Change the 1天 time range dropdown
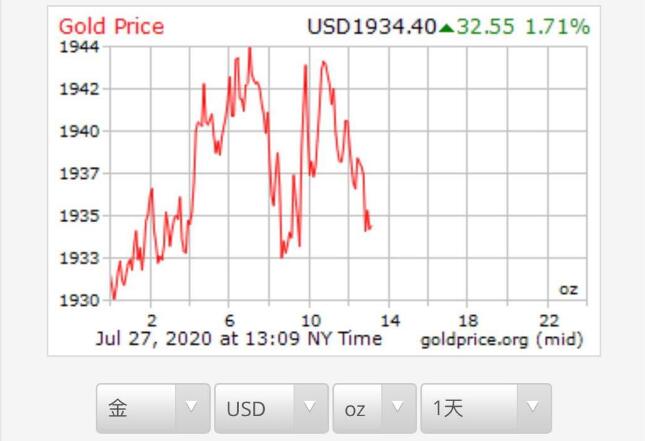Screen dimensions: 645x441 point(485,408)
